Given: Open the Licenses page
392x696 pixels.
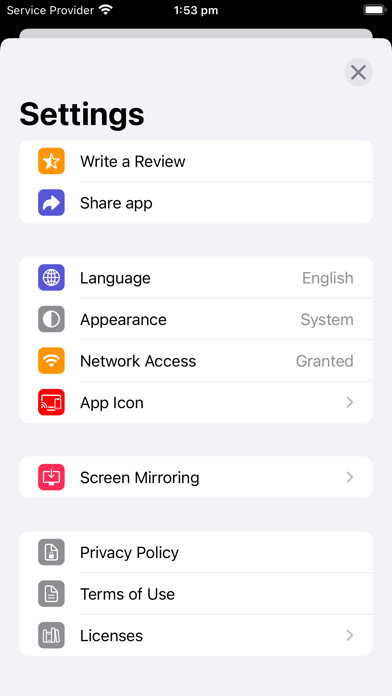Looking at the screenshot, I should [196, 636].
